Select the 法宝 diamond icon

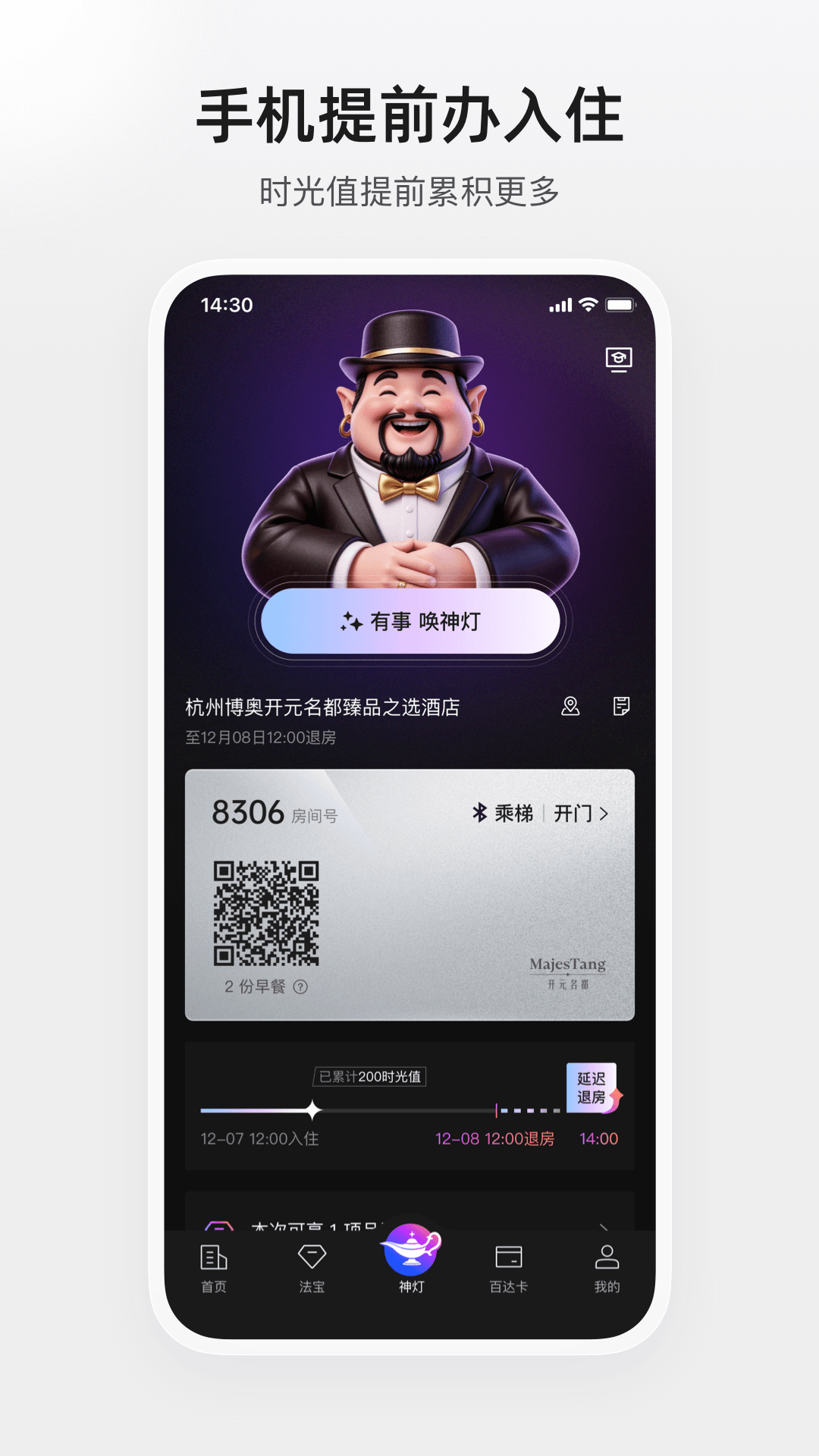[312, 1256]
